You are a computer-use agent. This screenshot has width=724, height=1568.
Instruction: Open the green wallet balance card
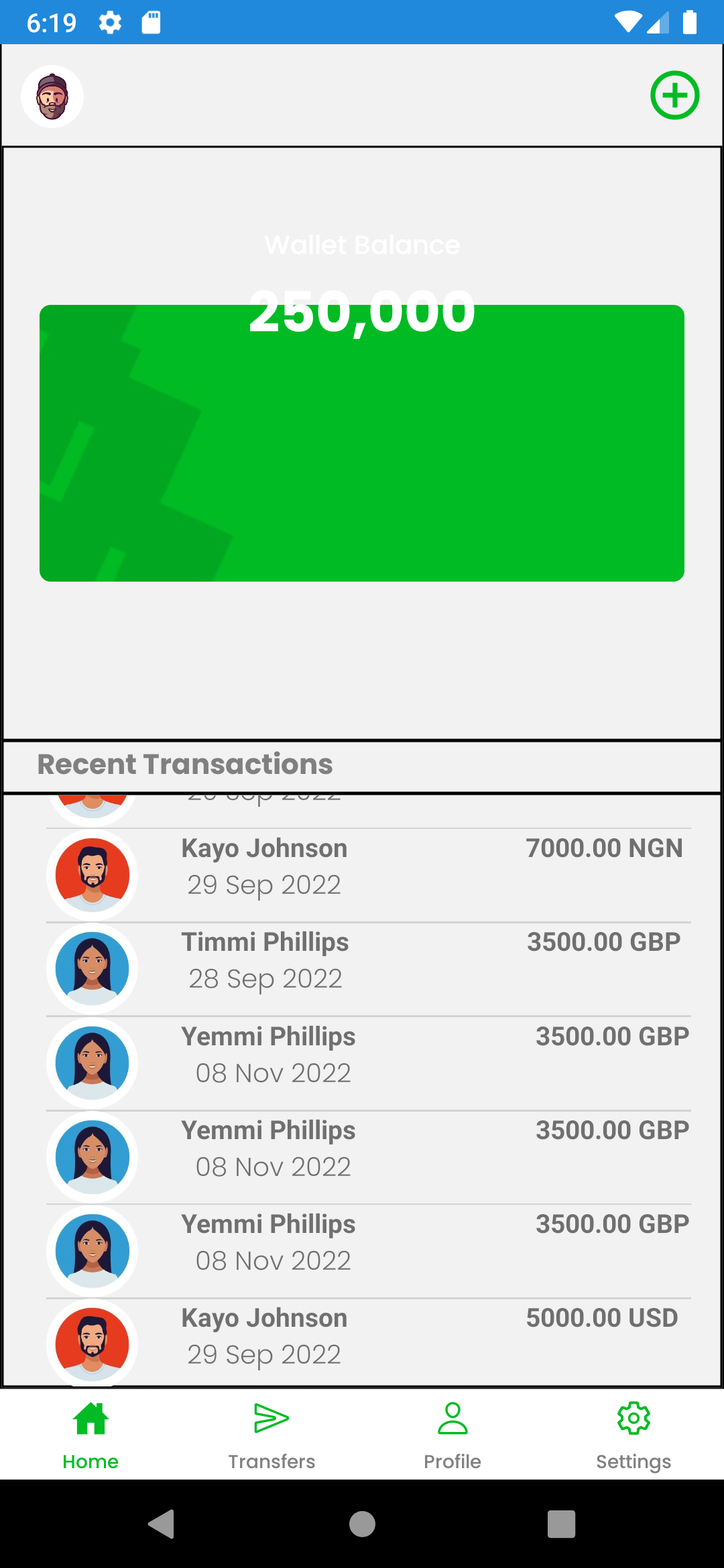click(362, 443)
